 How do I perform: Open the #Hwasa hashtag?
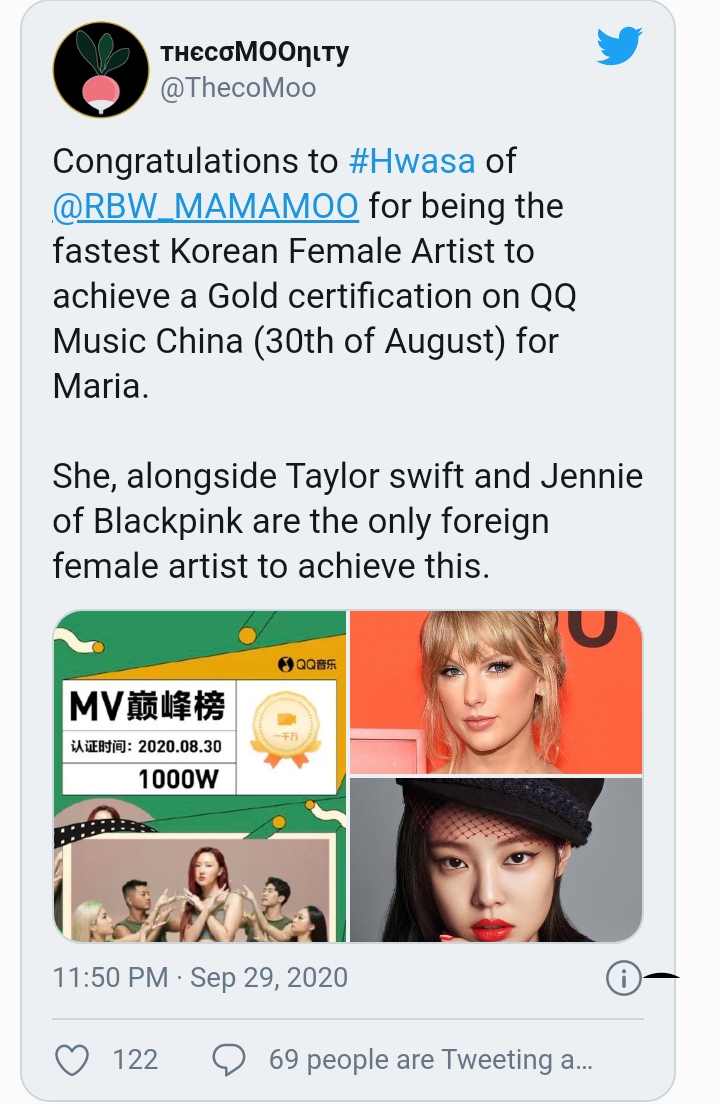(426, 161)
